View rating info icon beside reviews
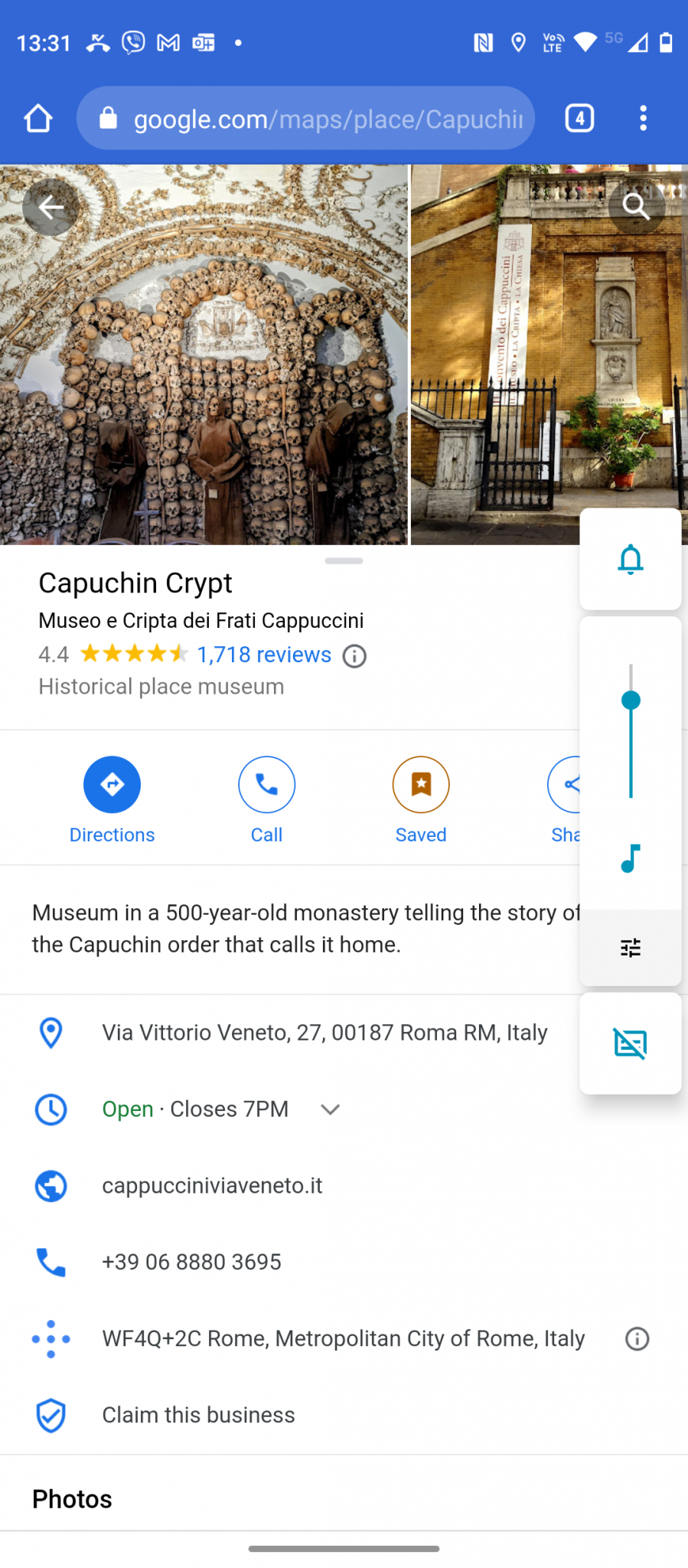Viewport: 688px width, 1568px height. [x=354, y=656]
